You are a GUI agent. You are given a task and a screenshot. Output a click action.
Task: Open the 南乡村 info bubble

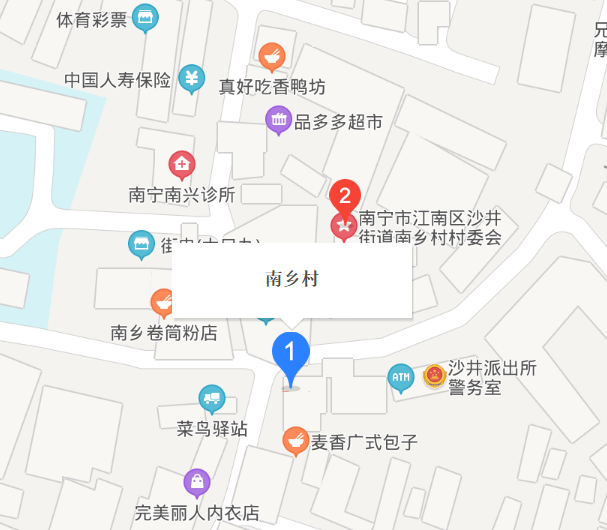291,279
